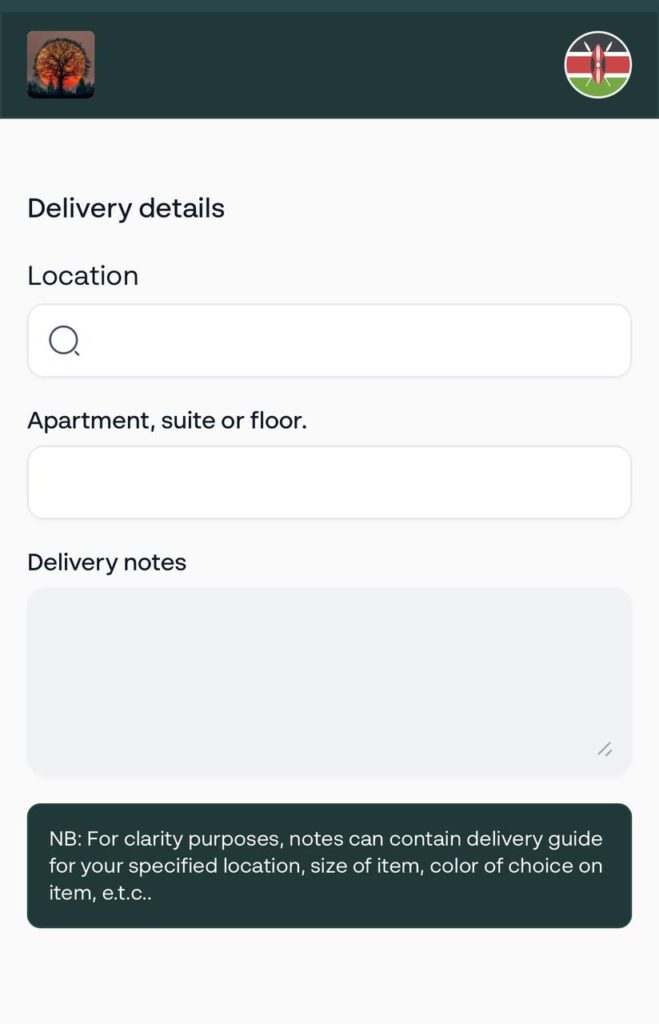Open the Kenya flag country selector

point(597,65)
